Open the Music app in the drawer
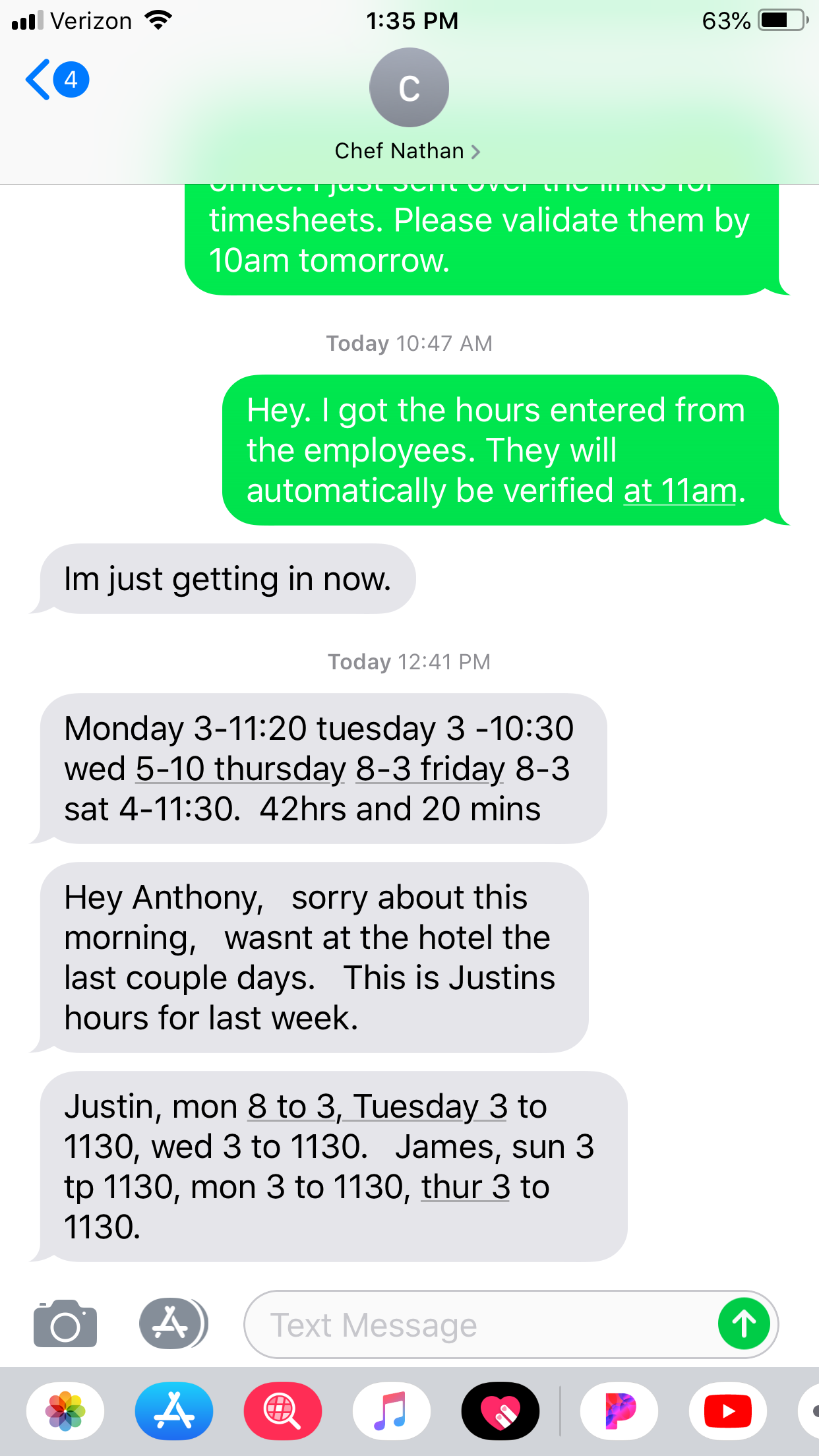 [392, 1411]
